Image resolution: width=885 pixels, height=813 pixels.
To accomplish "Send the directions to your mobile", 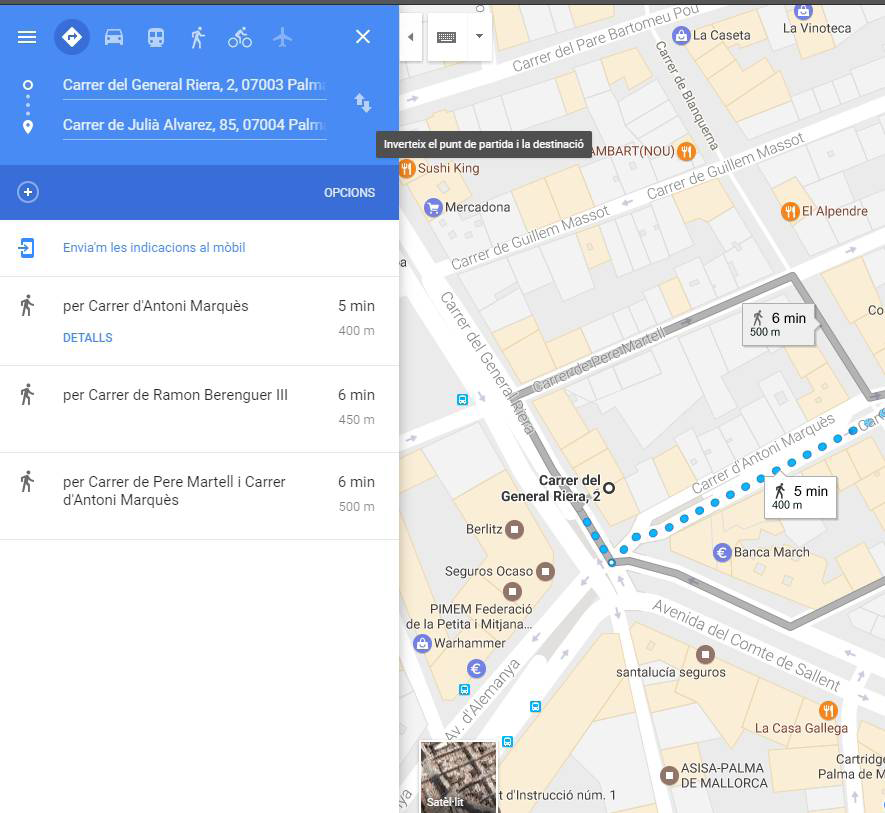I will [153, 247].
